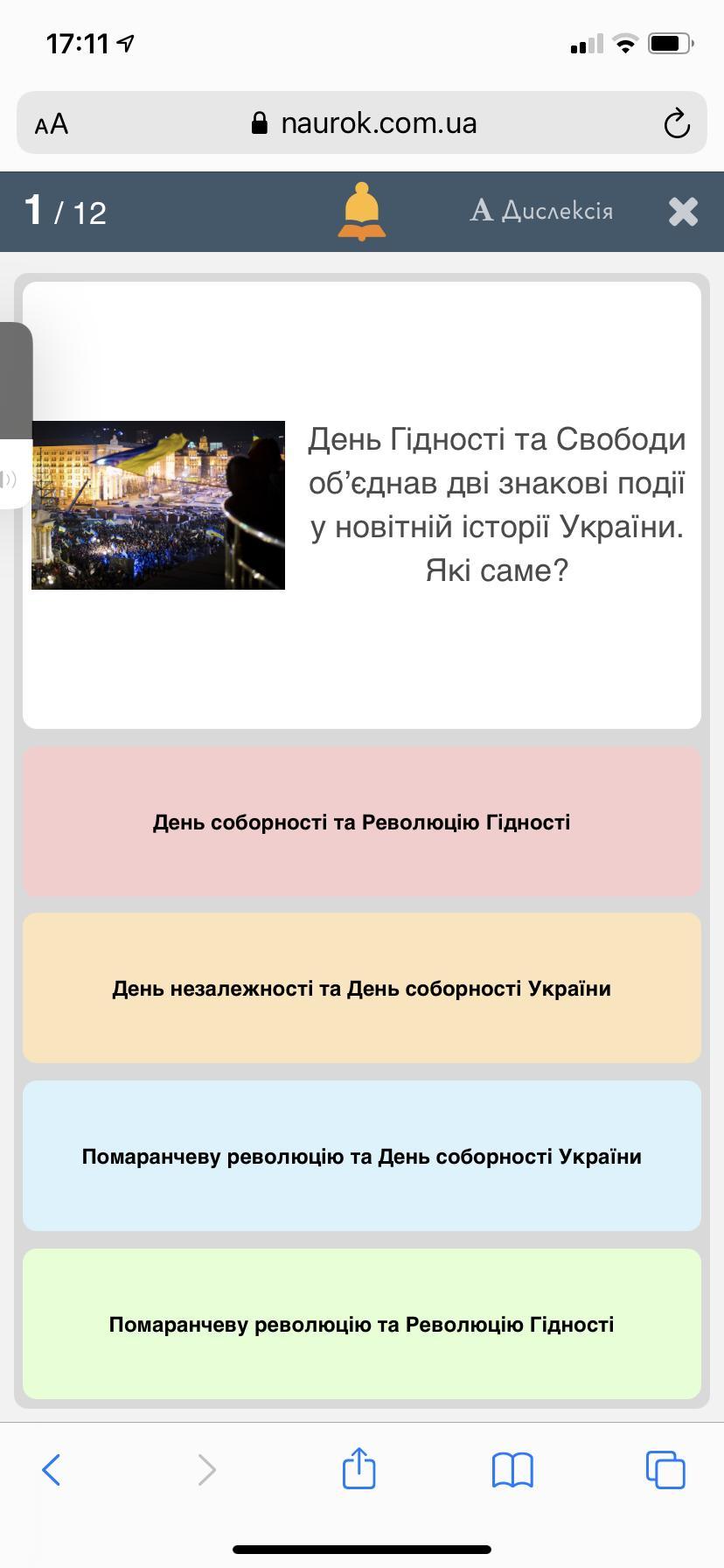Viewport: 724px width, 1568px height.
Task: Enable the Дислексія font mode
Action: [542, 211]
